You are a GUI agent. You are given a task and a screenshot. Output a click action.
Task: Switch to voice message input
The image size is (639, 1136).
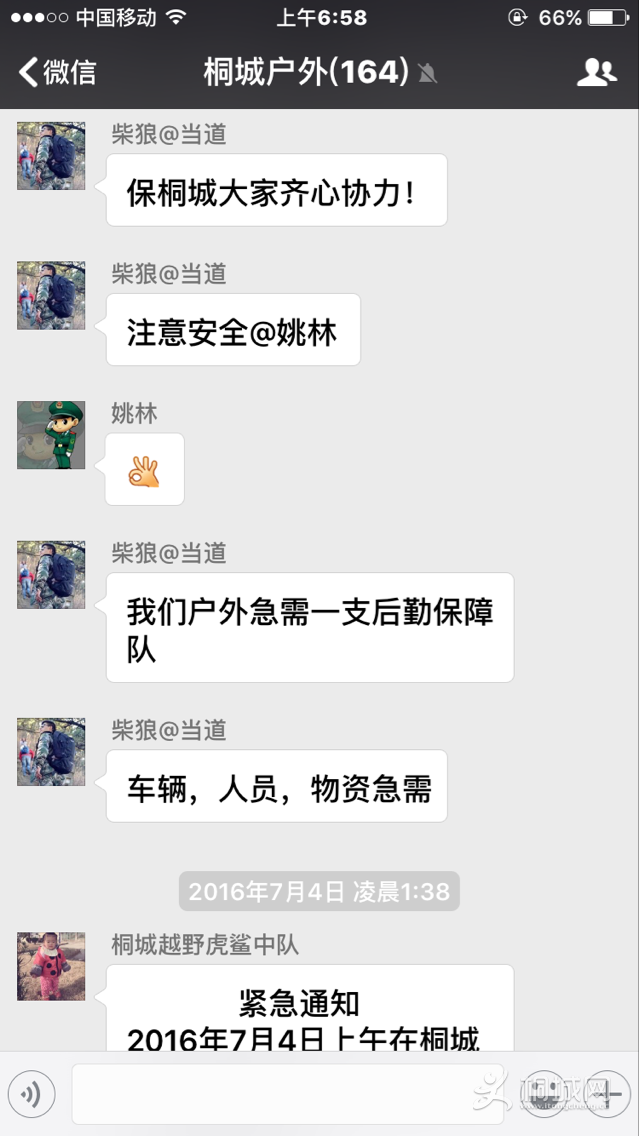pyautogui.click(x=31, y=1095)
